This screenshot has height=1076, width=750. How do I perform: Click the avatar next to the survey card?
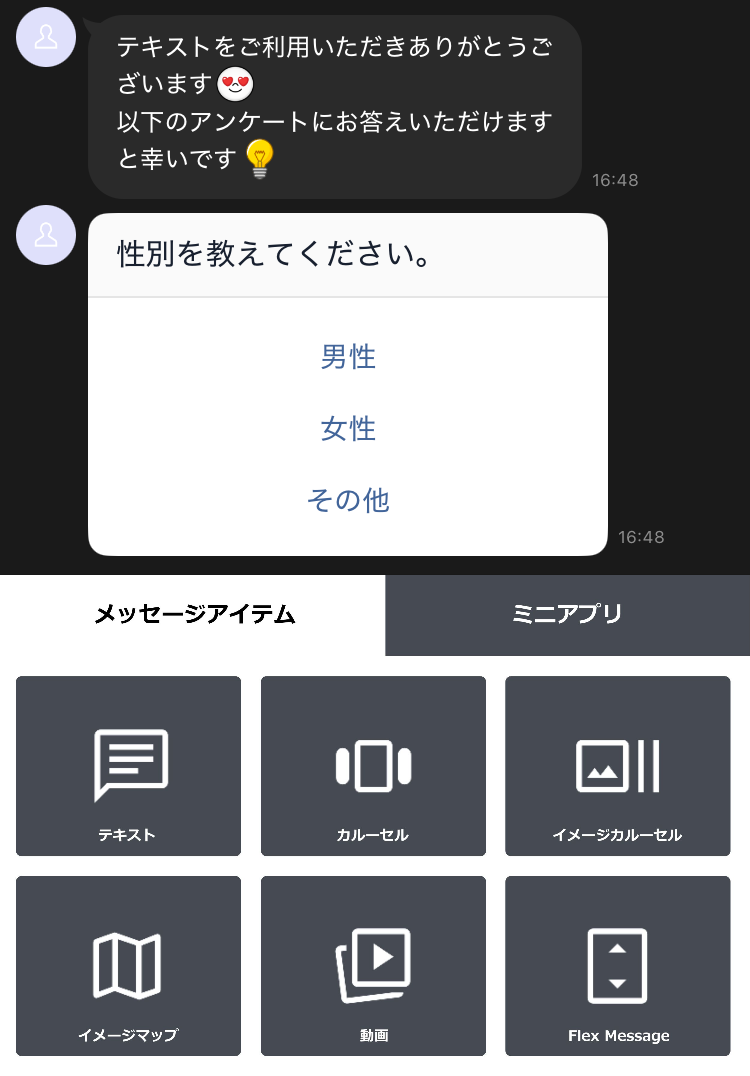46,235
